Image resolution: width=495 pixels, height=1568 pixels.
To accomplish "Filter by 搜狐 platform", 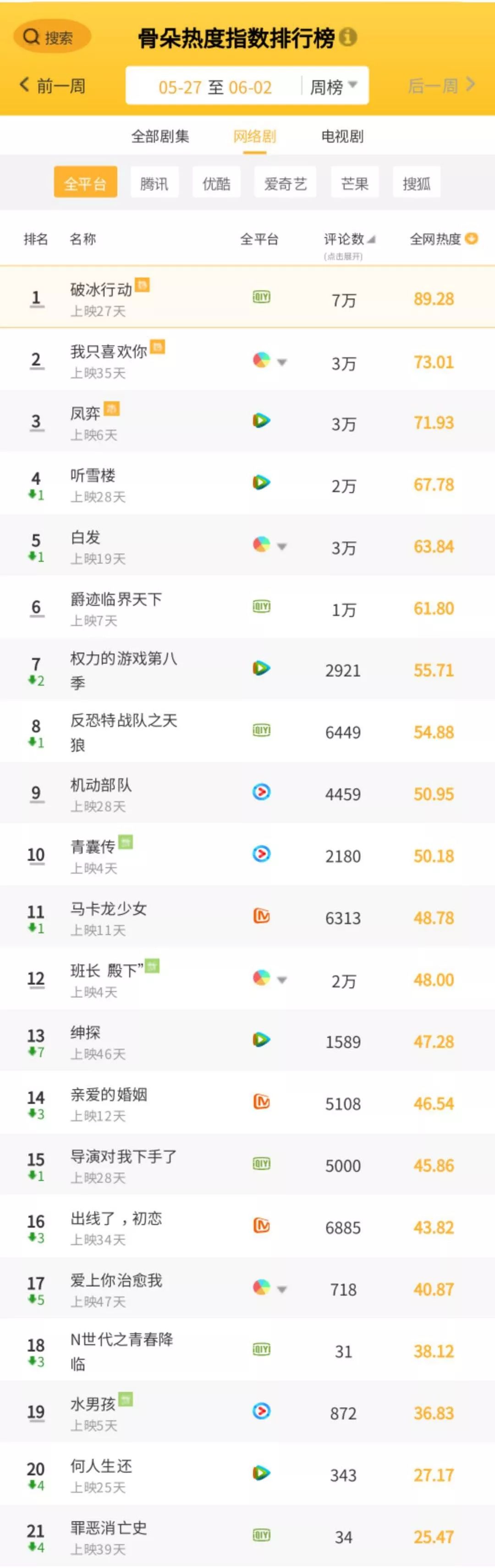I will 417,183.
